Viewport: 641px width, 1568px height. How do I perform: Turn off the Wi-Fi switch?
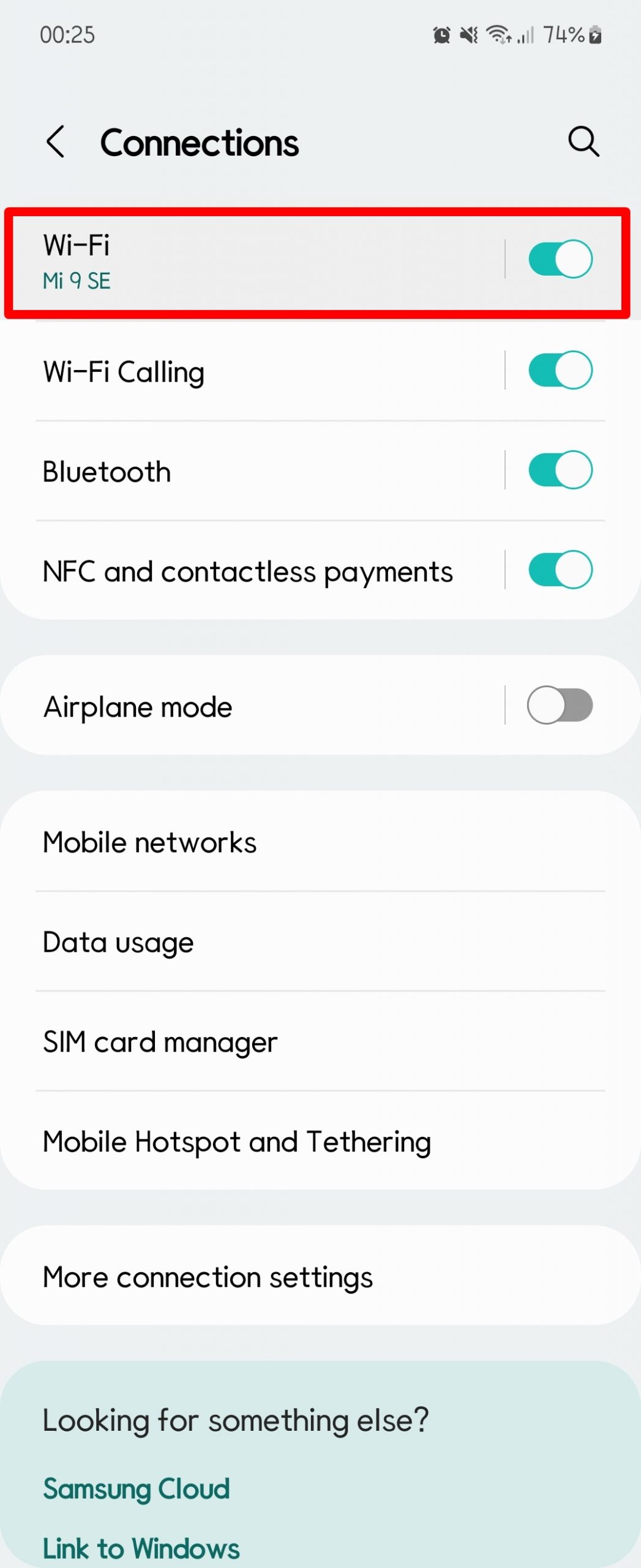coord(560,259)
